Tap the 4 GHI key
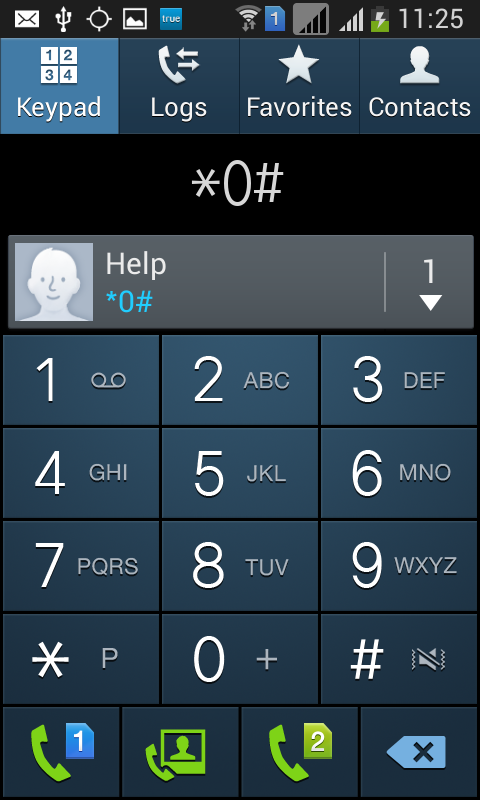Image resolution: width=480 pixels, height=800 pixels. pyautogui.click(x=81, y=473)
